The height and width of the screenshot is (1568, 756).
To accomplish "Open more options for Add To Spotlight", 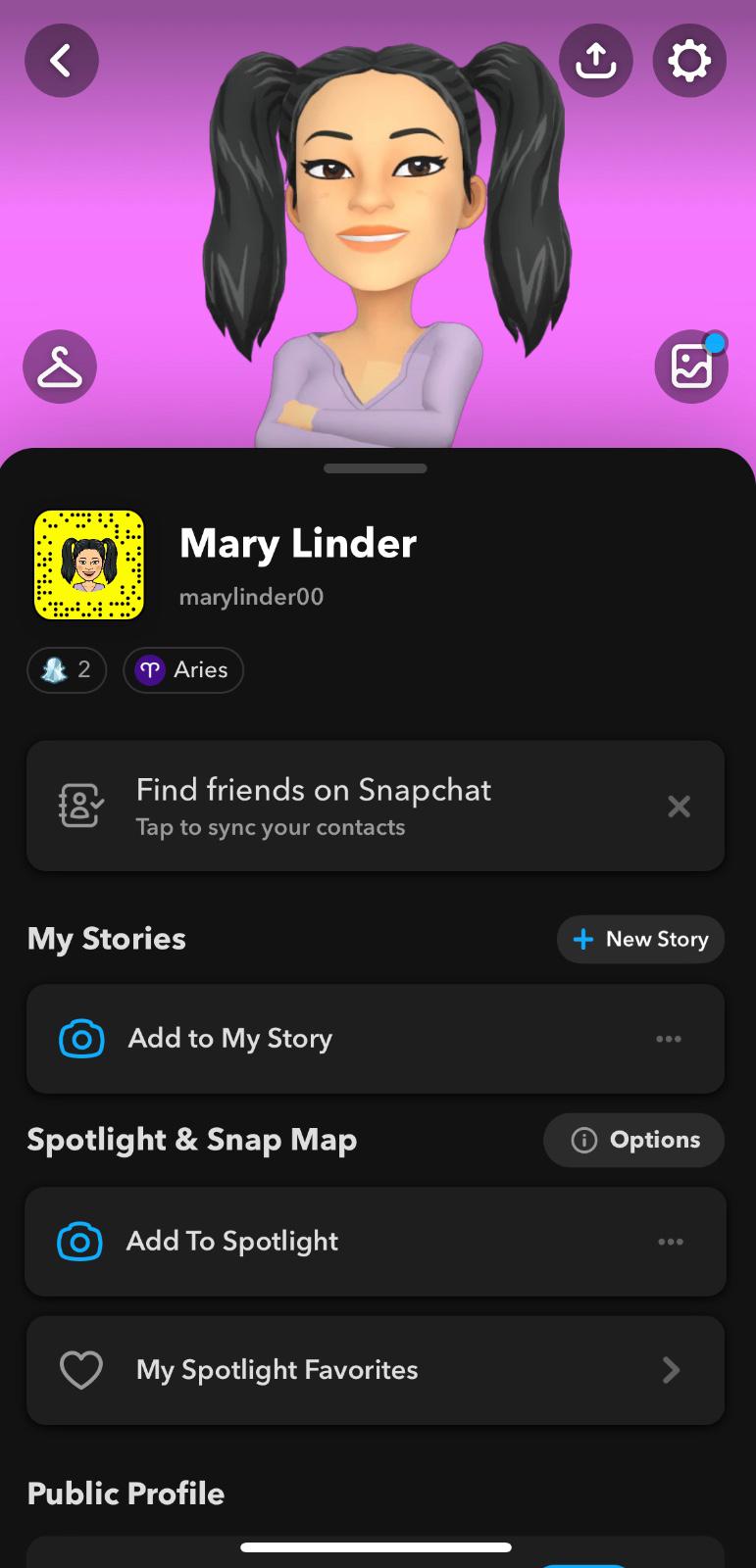I will [671, 1242].
